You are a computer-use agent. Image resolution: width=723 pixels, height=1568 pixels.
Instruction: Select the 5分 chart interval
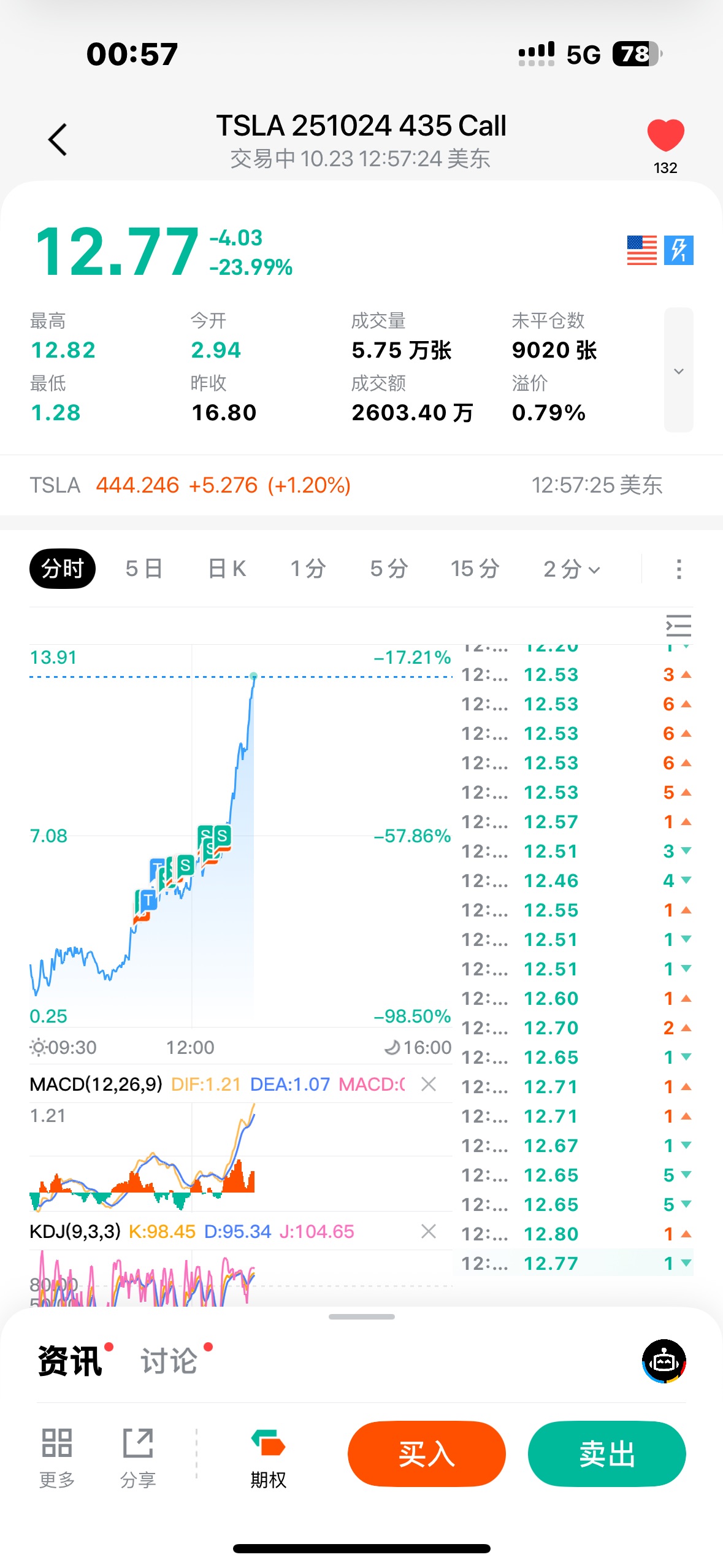[389, 569]
